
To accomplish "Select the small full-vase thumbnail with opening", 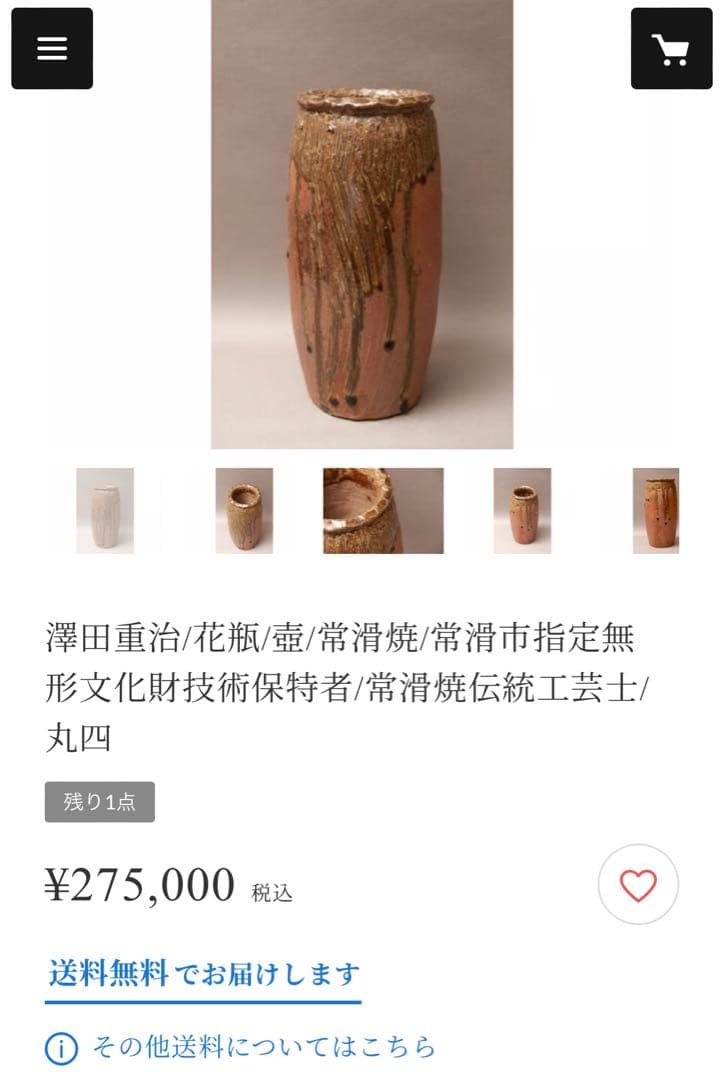I will (x=522, y=510).
